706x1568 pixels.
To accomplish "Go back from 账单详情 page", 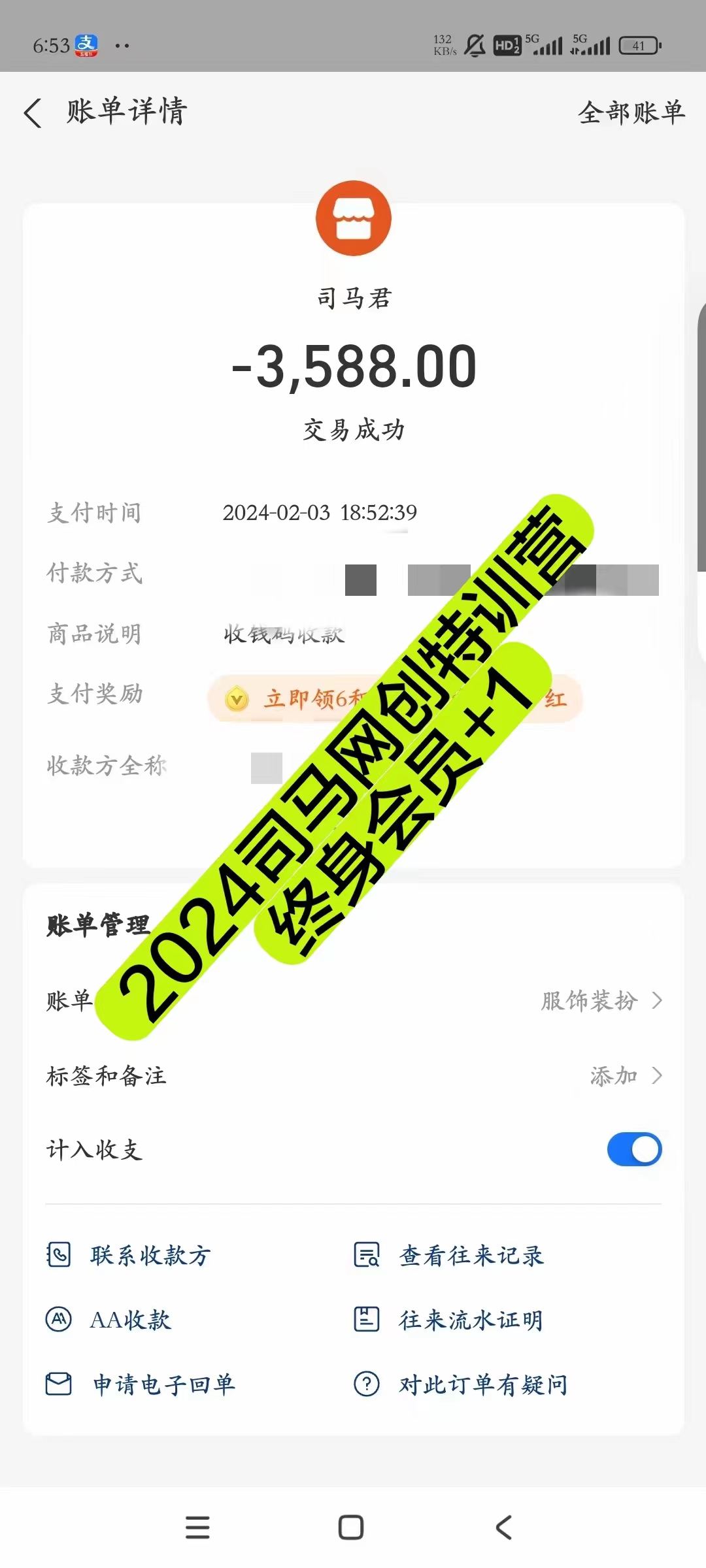I will point(33,112).
